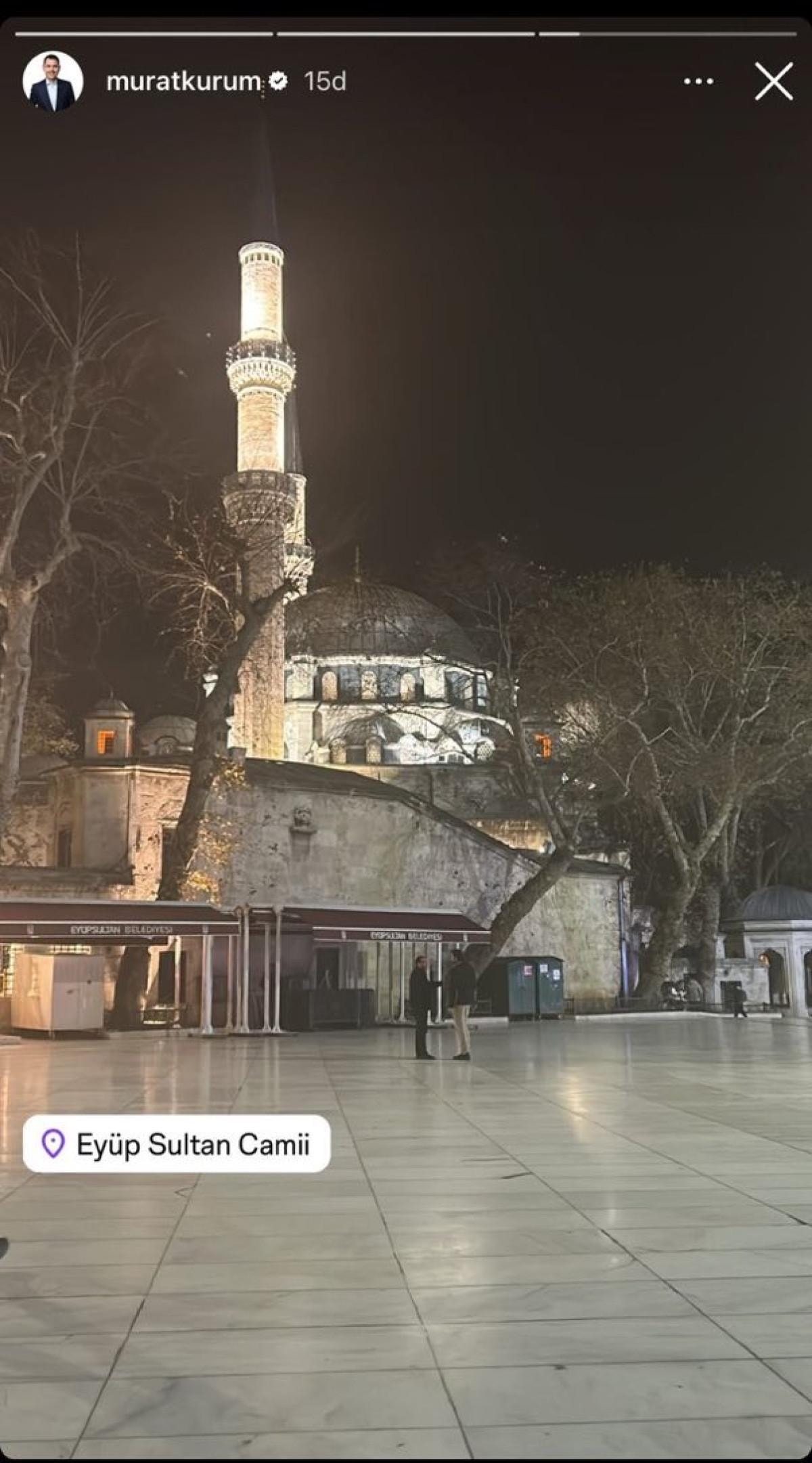Open muratkurum's profile picture
The width and height of the screenshot is (812, 1463).
[53, 81]
